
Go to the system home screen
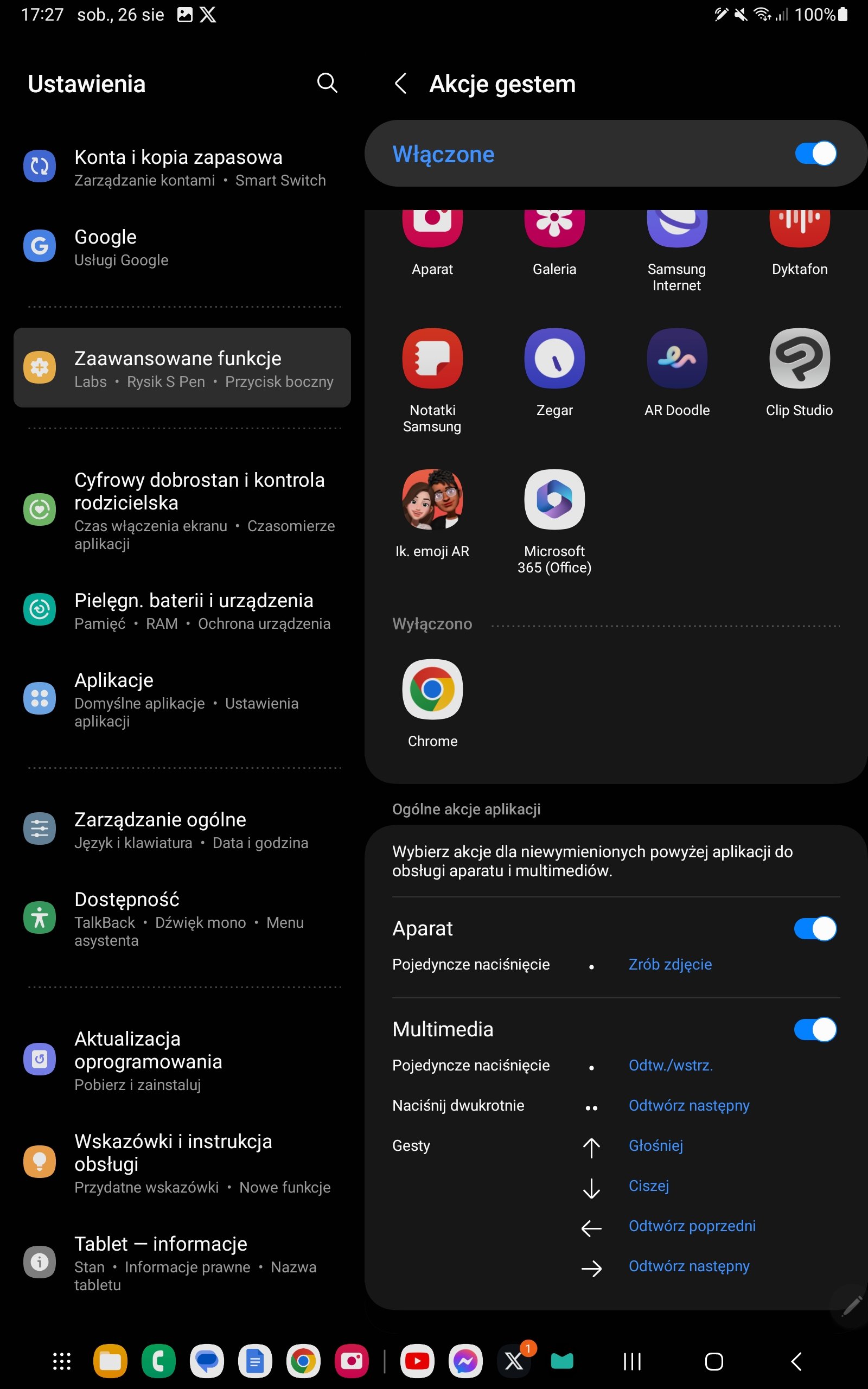(713, 1361)
